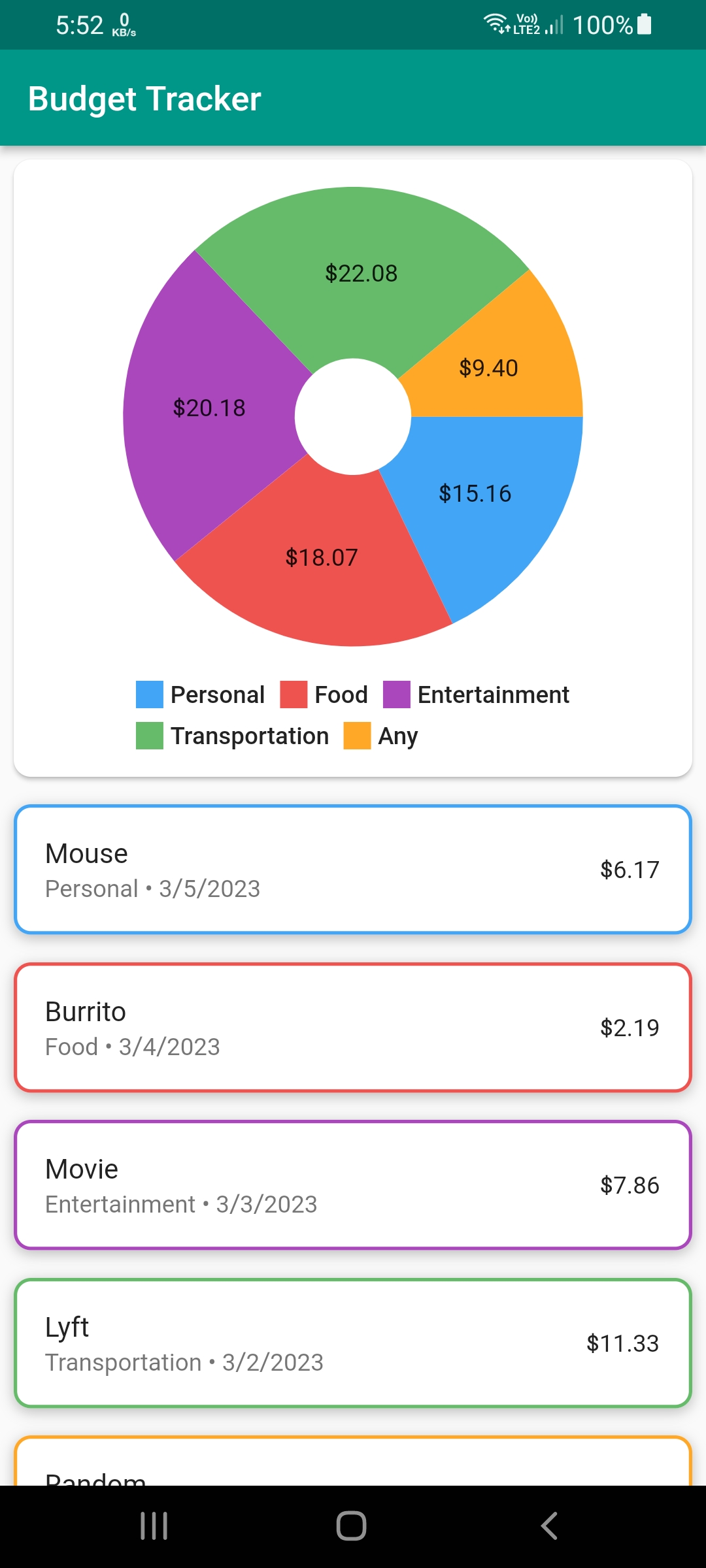706x1568 pixels.
Task: Go back using the system back button
Action: 549,1526
